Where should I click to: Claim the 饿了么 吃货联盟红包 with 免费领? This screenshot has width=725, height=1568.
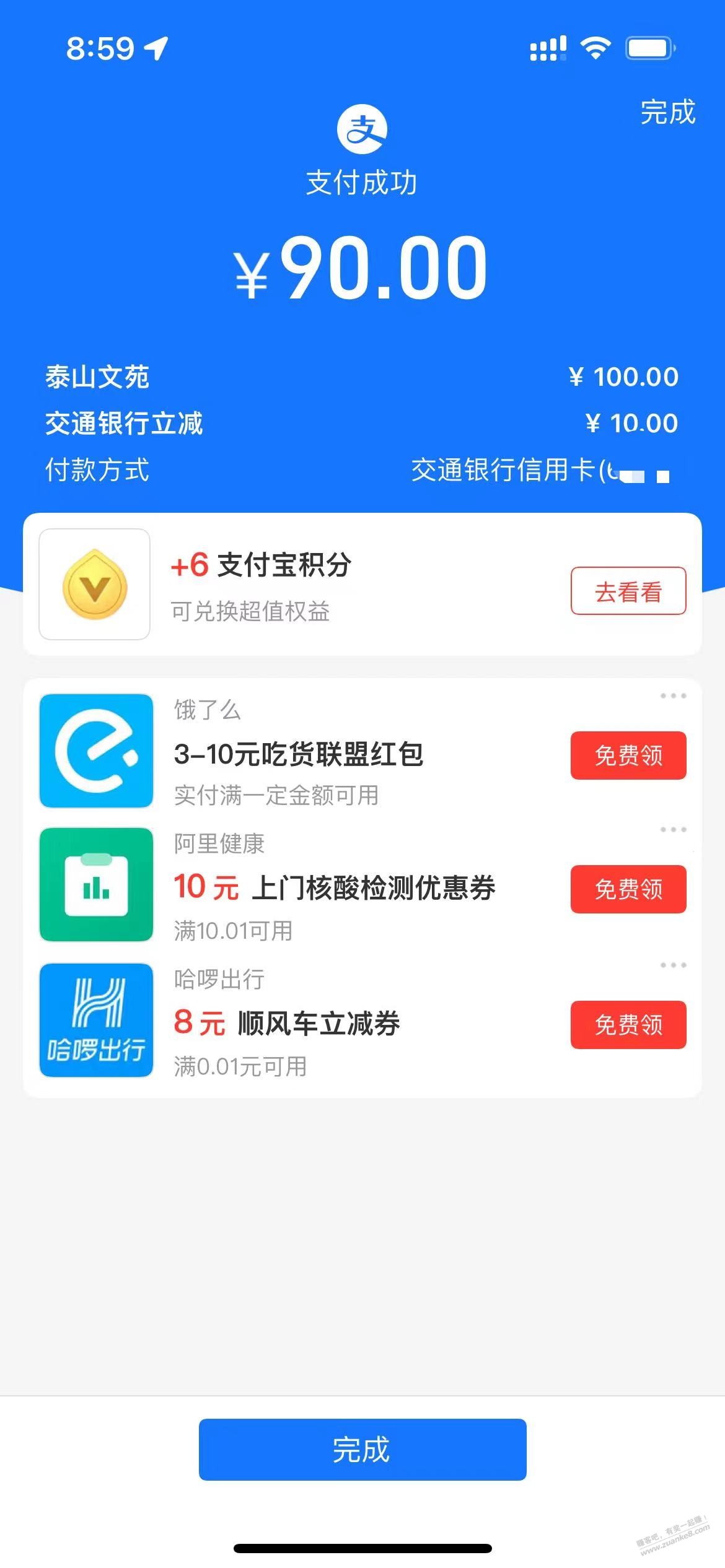pos(628,755)
